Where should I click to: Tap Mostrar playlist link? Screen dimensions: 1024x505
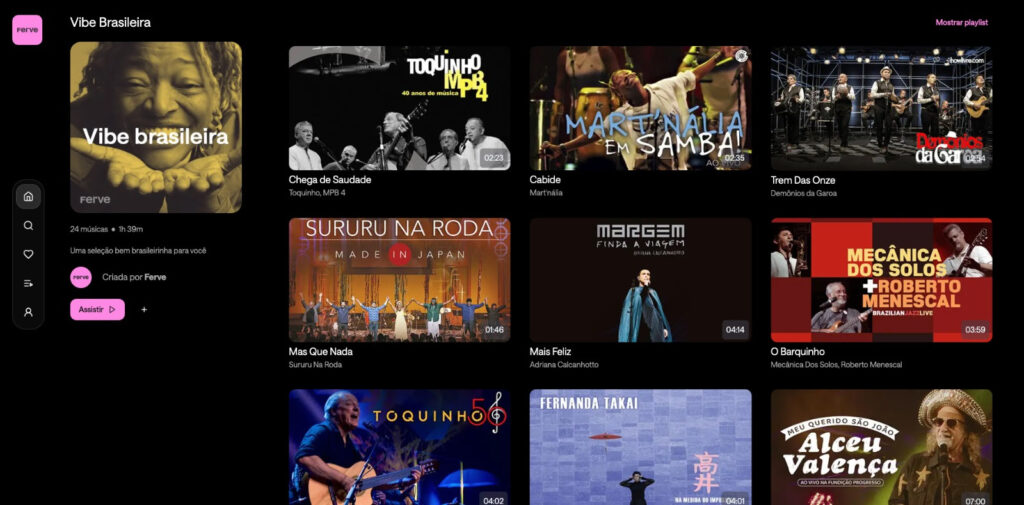[961, 22]
